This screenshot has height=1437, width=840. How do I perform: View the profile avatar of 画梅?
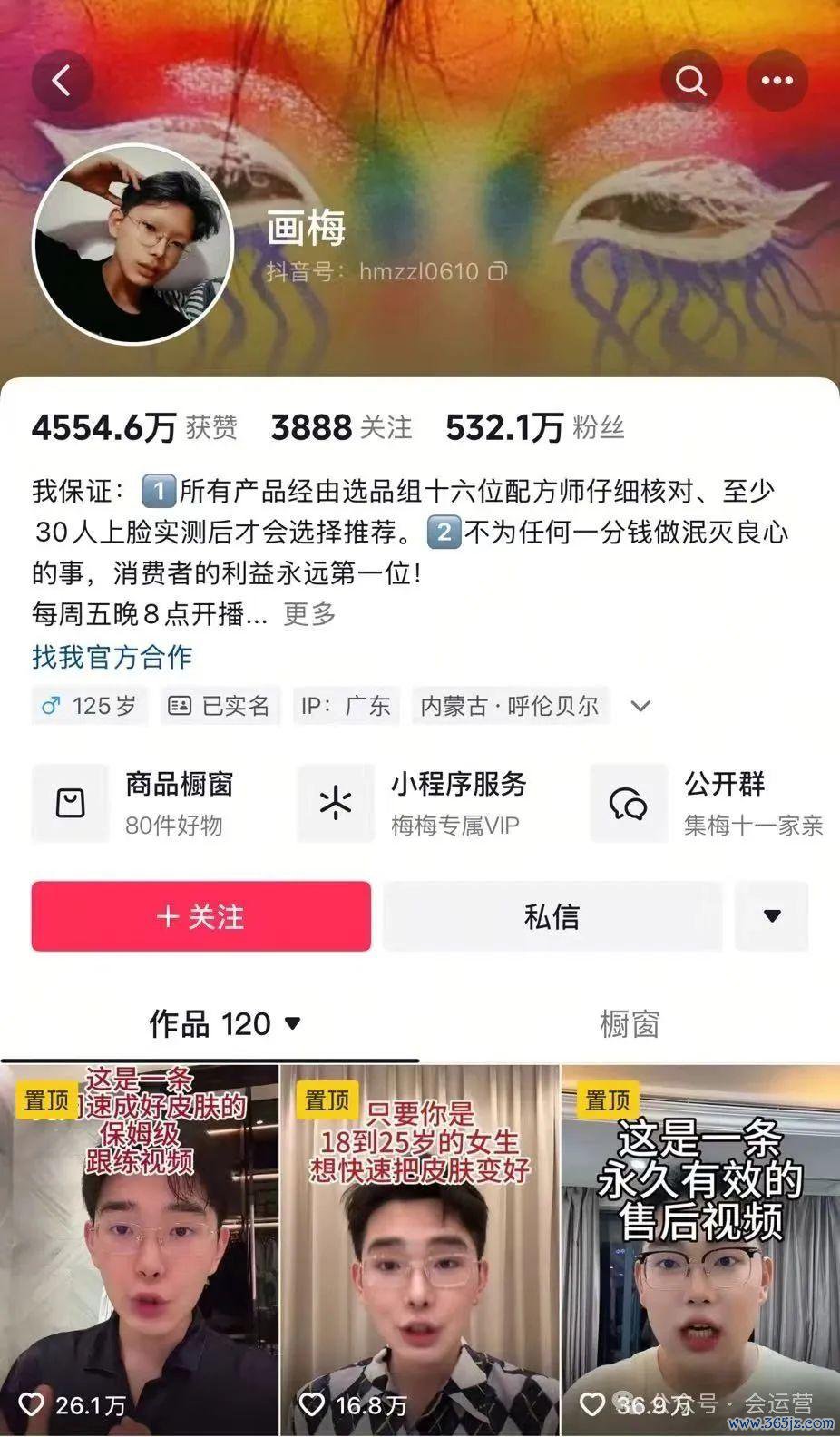click(133, 244)
